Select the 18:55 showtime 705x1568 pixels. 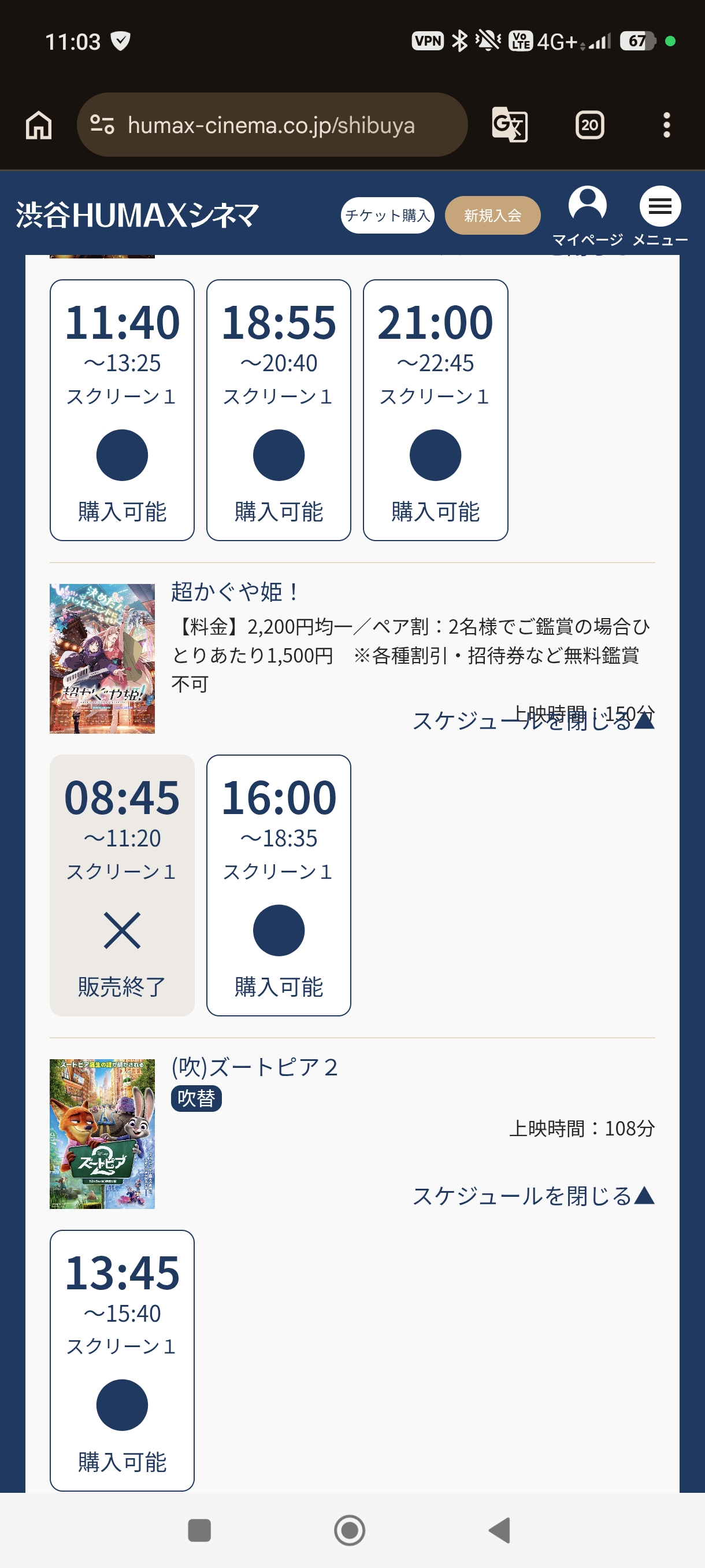coord(279,410)
